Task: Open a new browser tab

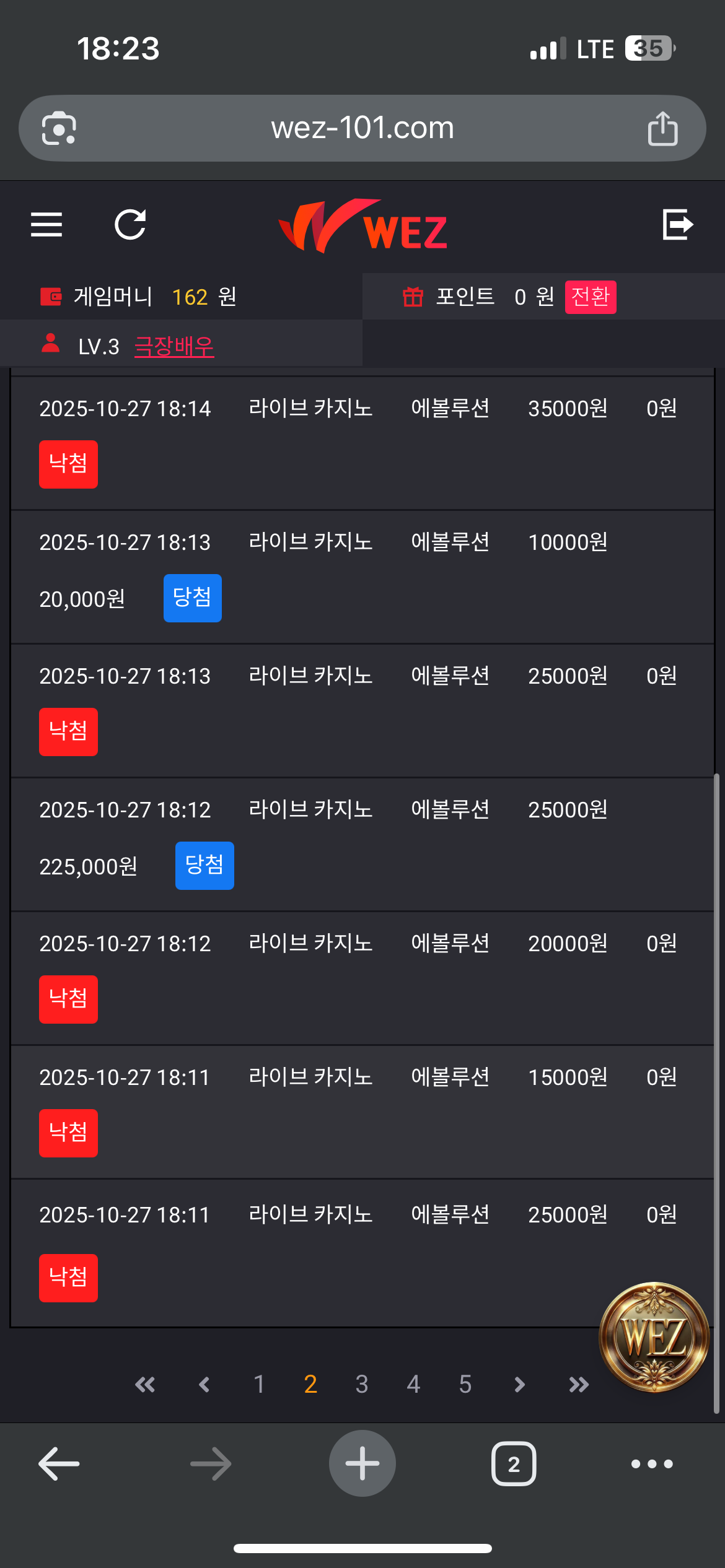Action: [362, 1464]
